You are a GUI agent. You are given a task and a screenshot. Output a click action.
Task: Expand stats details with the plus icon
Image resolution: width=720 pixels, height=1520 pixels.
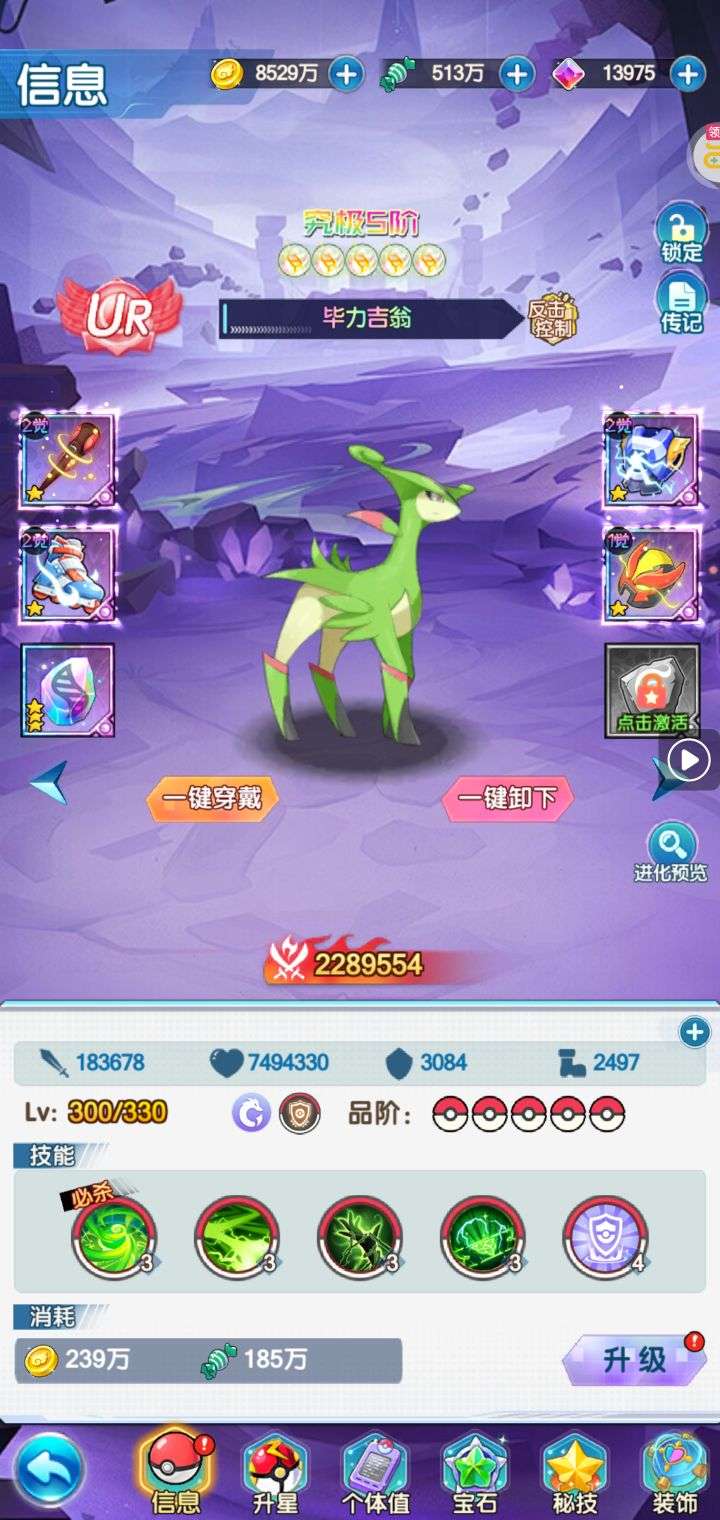pyautogui.click(x=694, y=1033)
